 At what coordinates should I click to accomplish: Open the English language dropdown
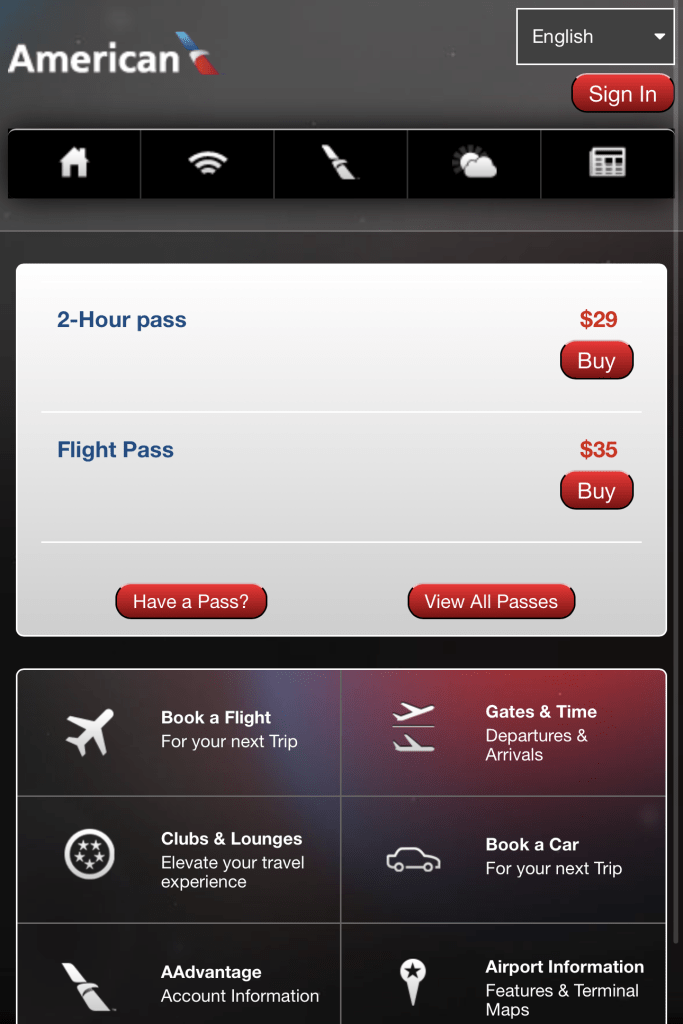[x=595, y=37]
